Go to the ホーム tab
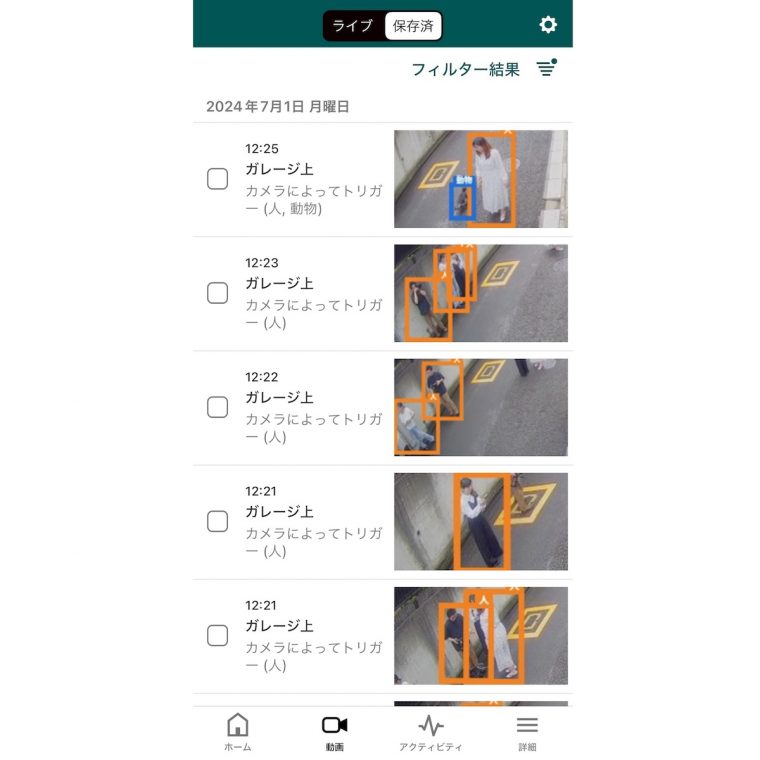Screen dimensions: 760x760 click(237, 732)
